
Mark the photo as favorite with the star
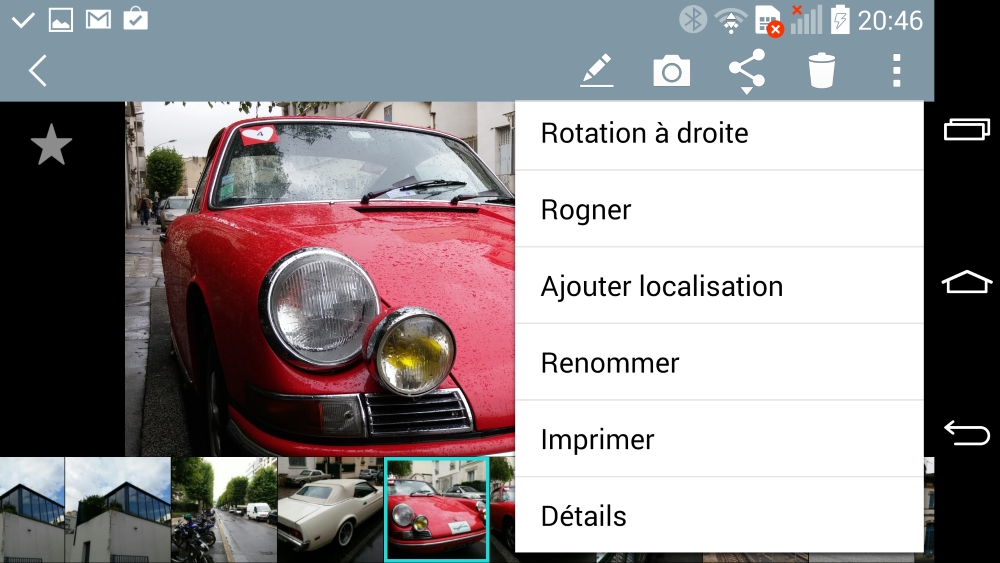point(51,146)
